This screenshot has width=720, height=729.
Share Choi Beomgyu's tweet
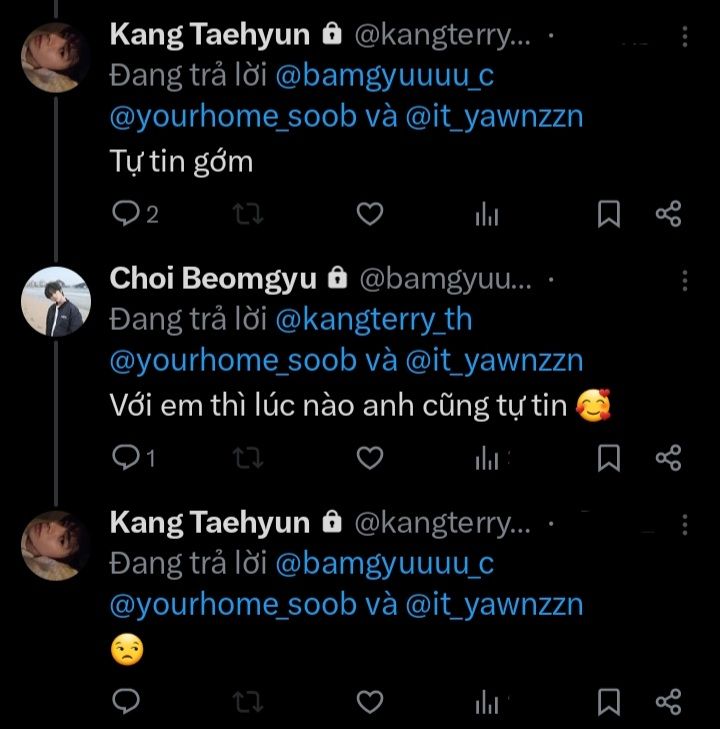(668, 458)
